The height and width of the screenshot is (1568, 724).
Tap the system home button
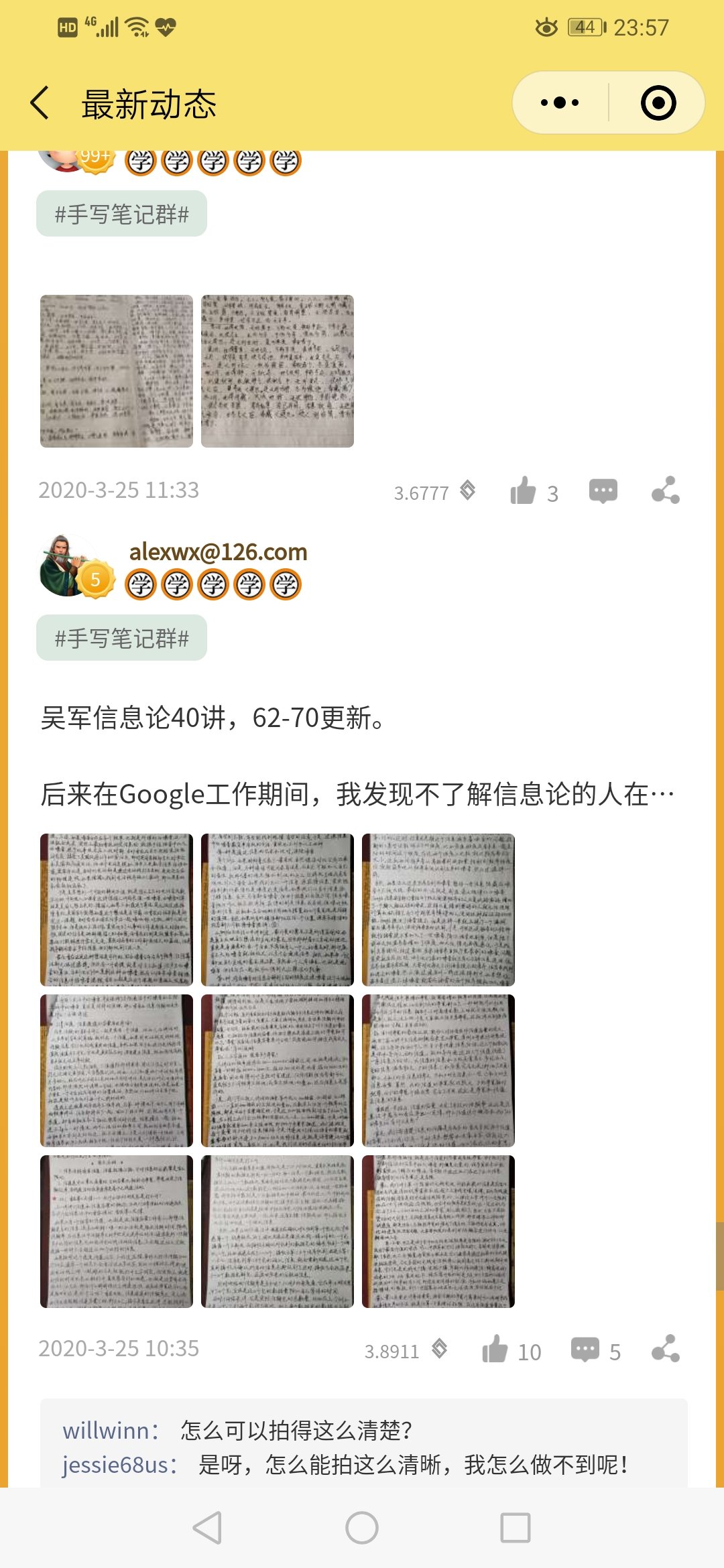(362, 1528)
